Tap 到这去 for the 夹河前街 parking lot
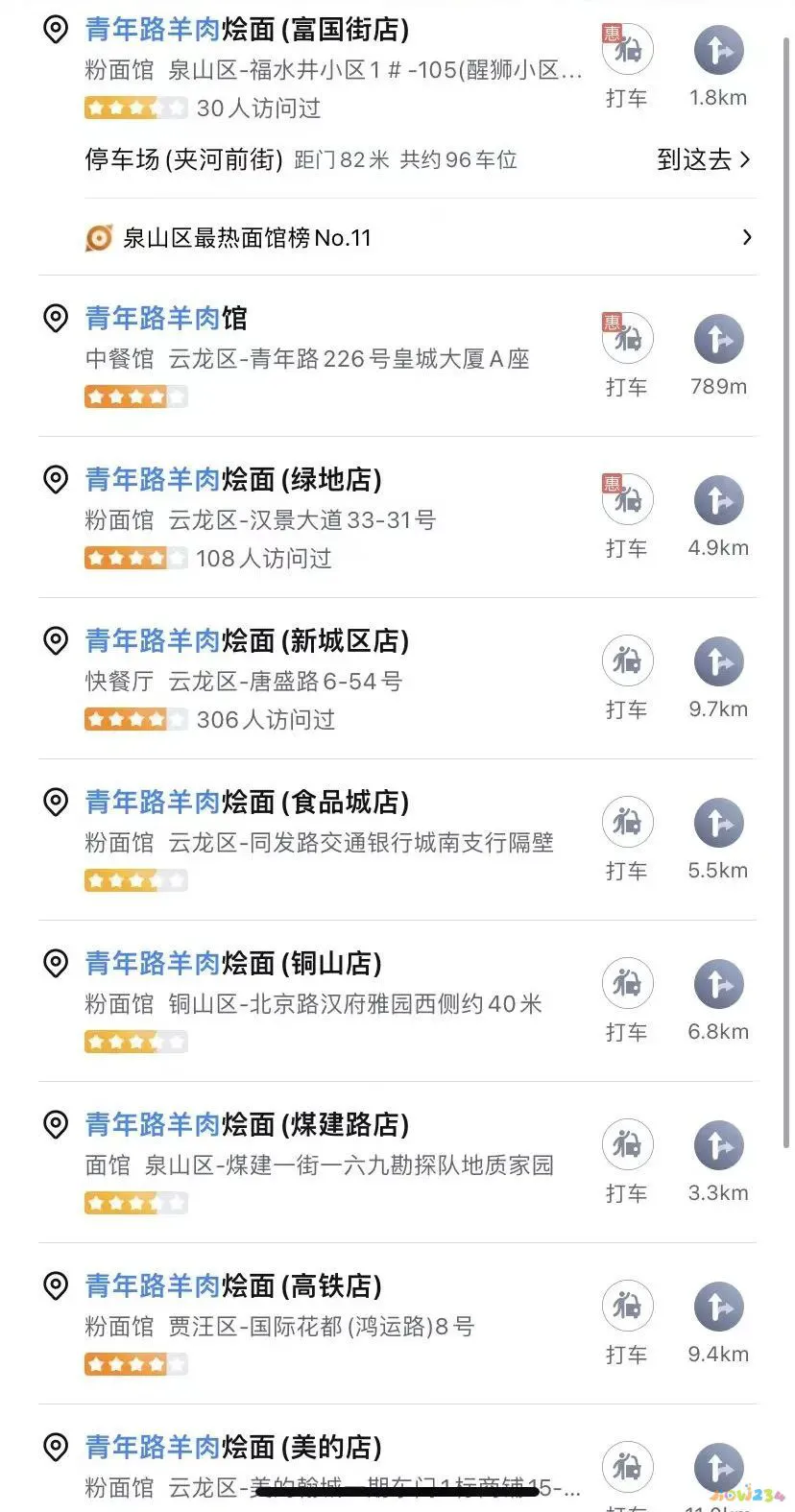Screen dimensions: 795x1512 pos(695,159)
